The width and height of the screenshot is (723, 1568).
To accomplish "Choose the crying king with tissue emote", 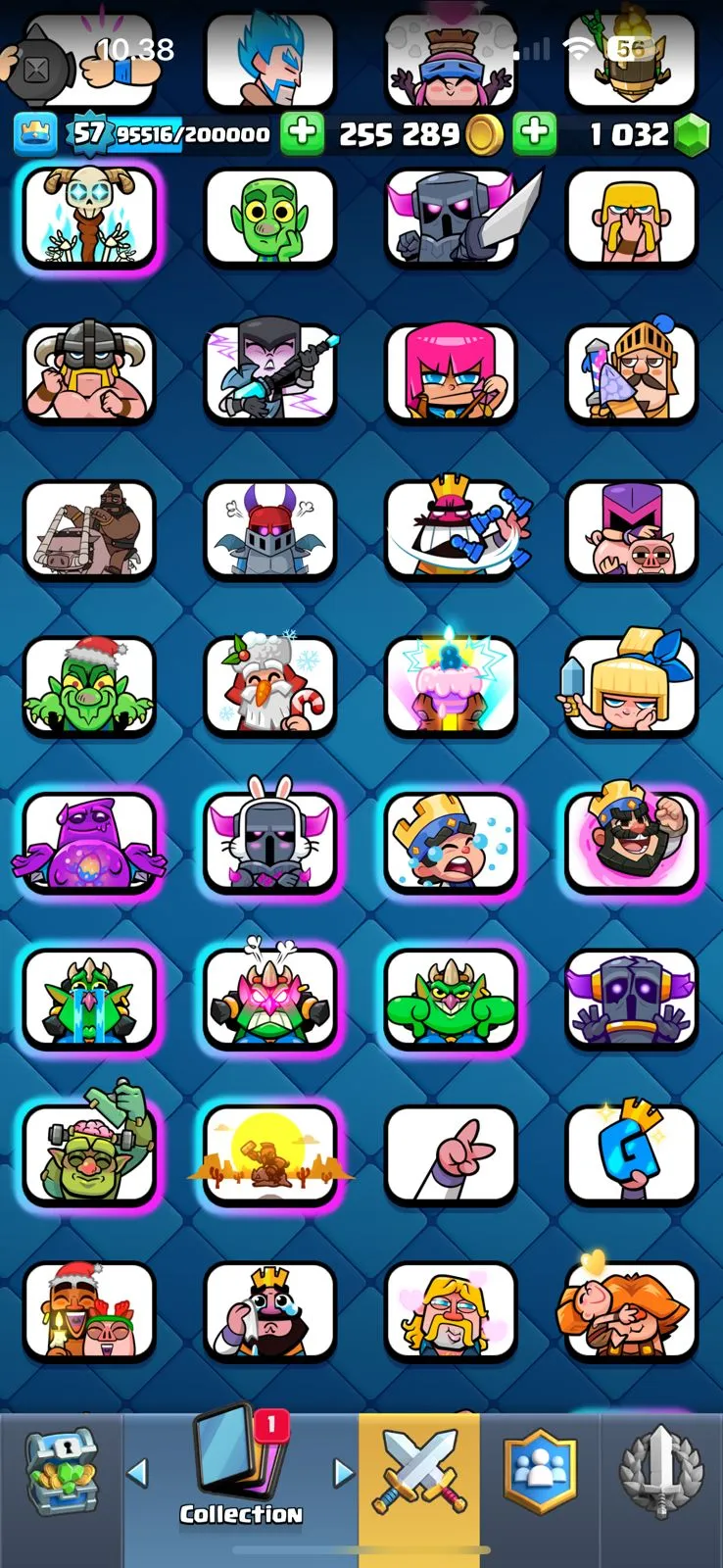I will tap(269, 1312).
